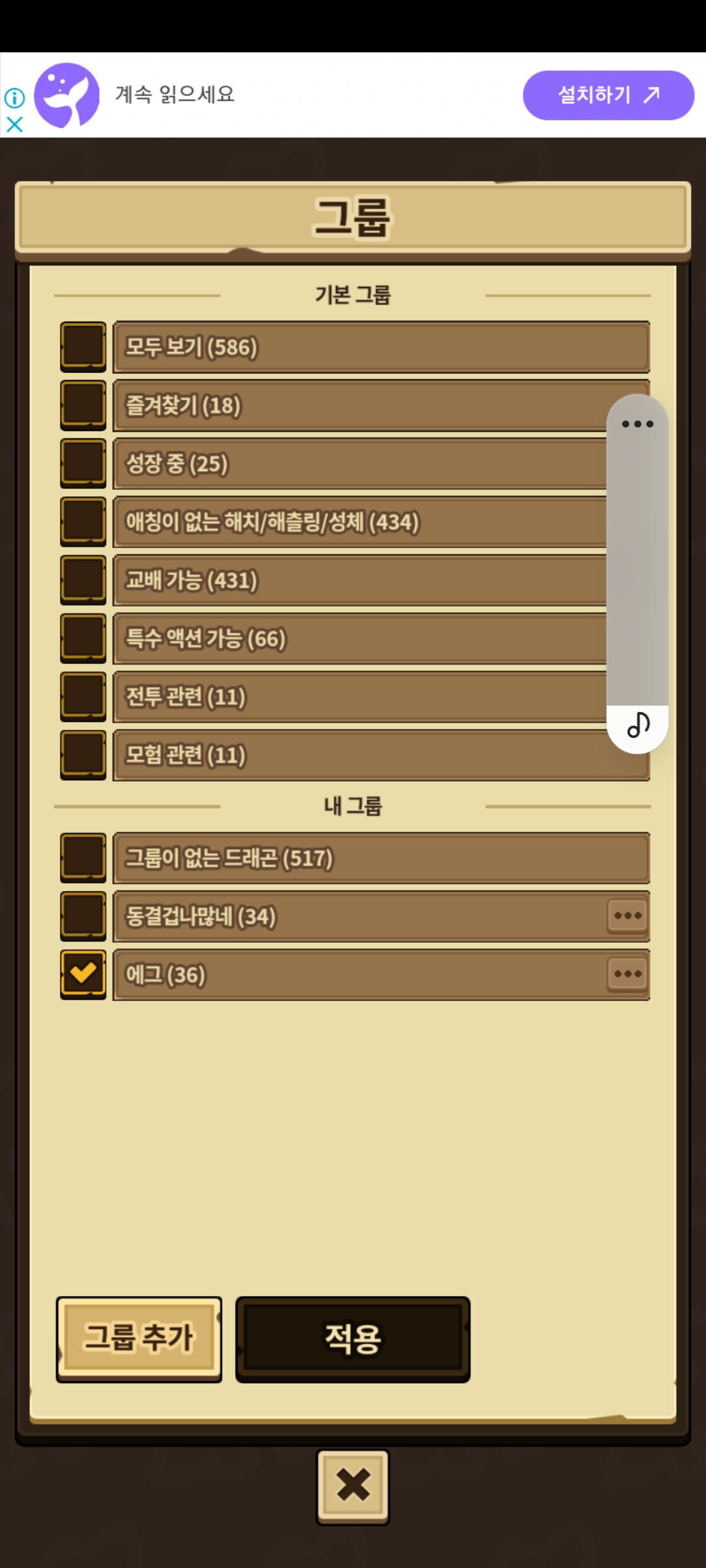
Task: Tap the floating music note icon
Action: (638, 725)
